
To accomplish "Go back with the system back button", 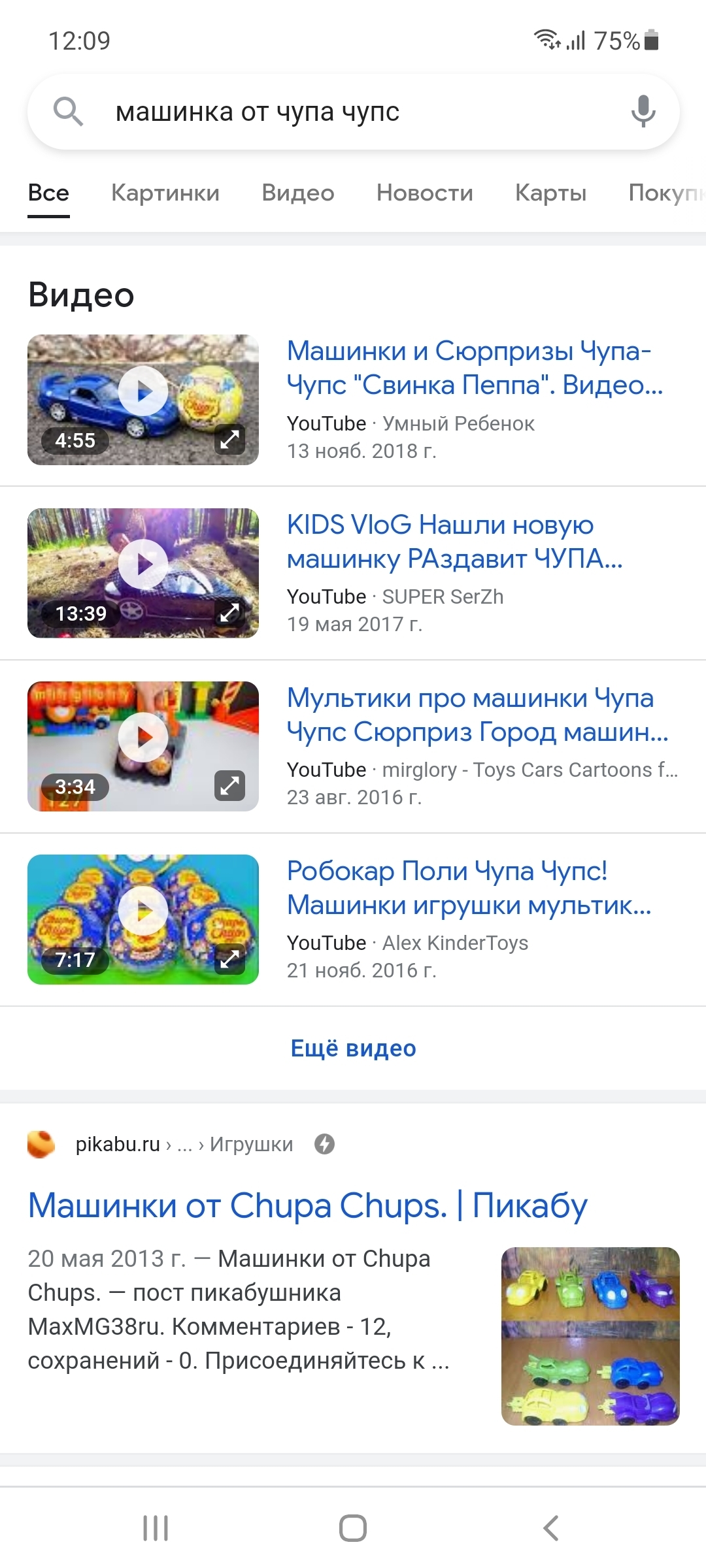I will (551, 1528).
